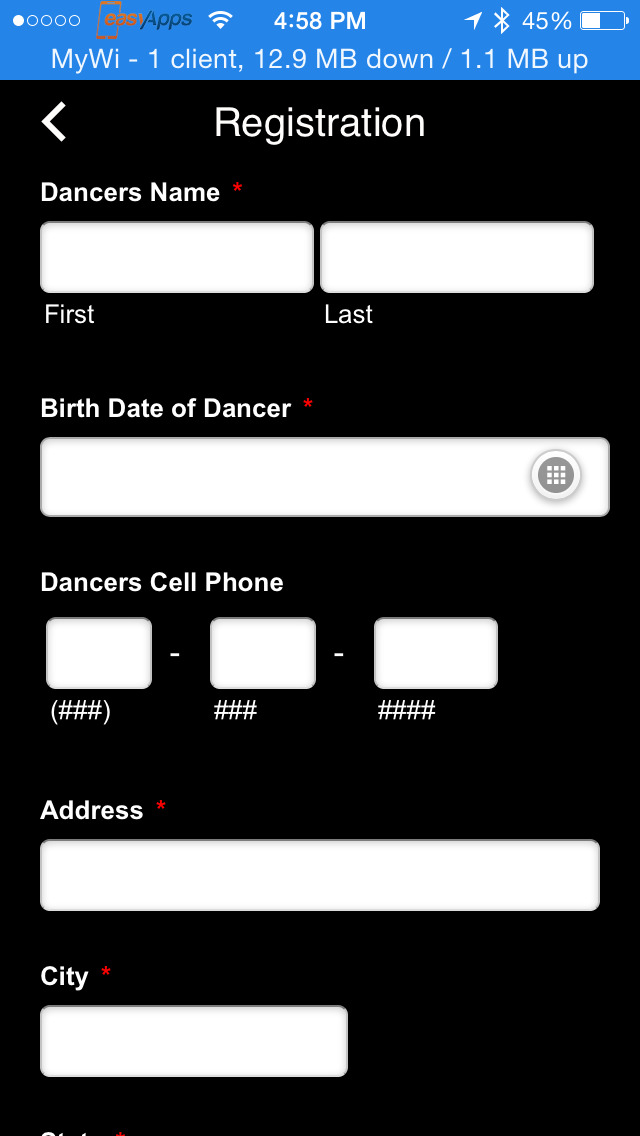Go back from the Registration screen
The image size is (640, 1136).
click(x=54, y=122)
